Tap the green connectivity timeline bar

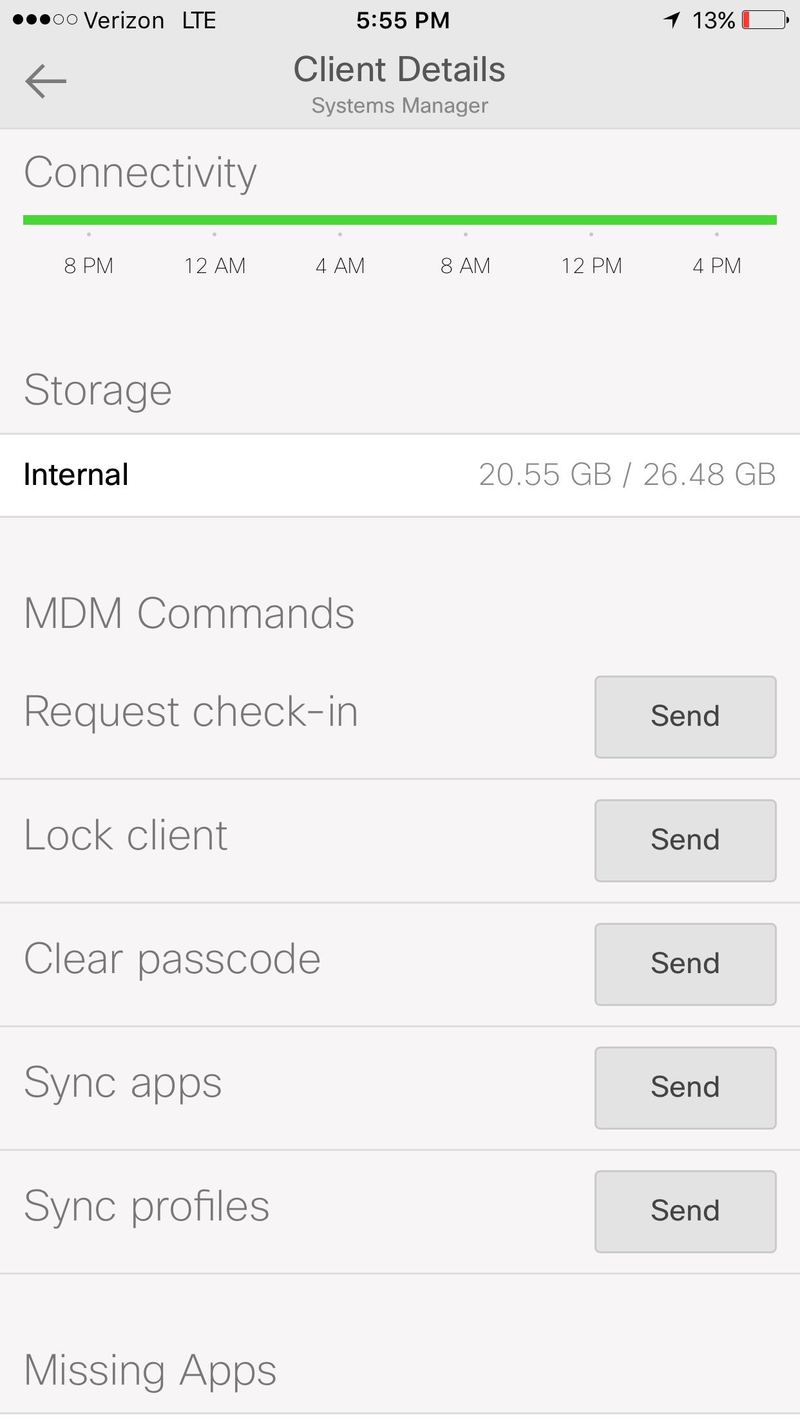coord(400,217)
